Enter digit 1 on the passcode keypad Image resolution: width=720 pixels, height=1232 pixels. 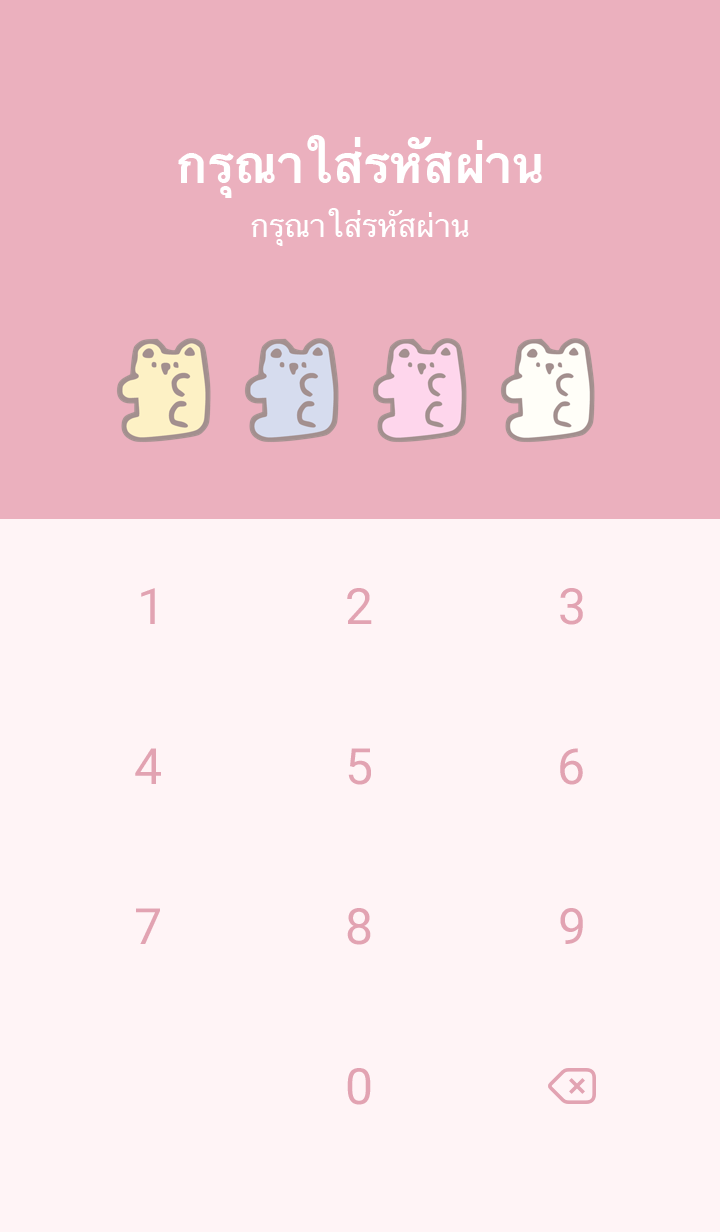tap(149, 607)
